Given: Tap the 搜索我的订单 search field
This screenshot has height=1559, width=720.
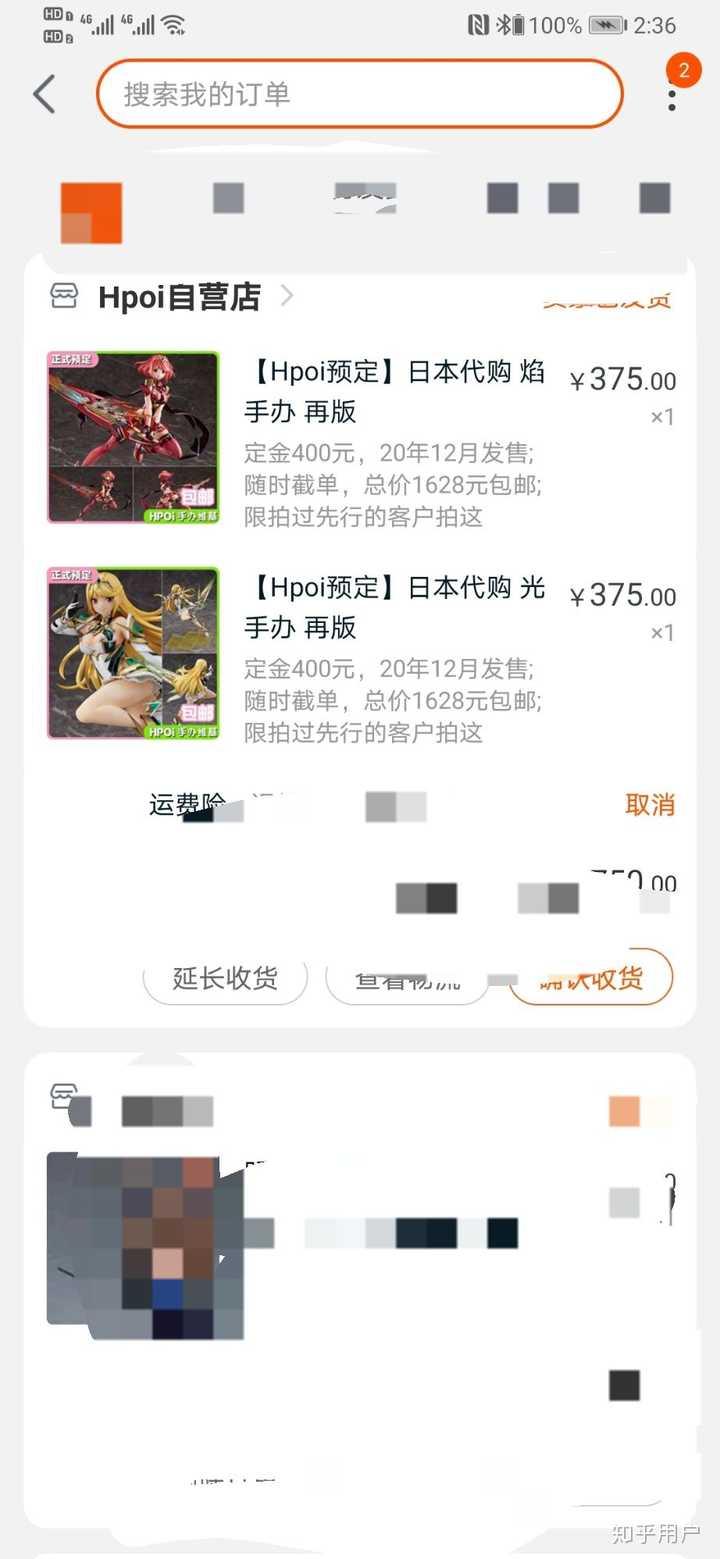Looking at the screenshot, I should pyautogui.click(x=358, y=93).
